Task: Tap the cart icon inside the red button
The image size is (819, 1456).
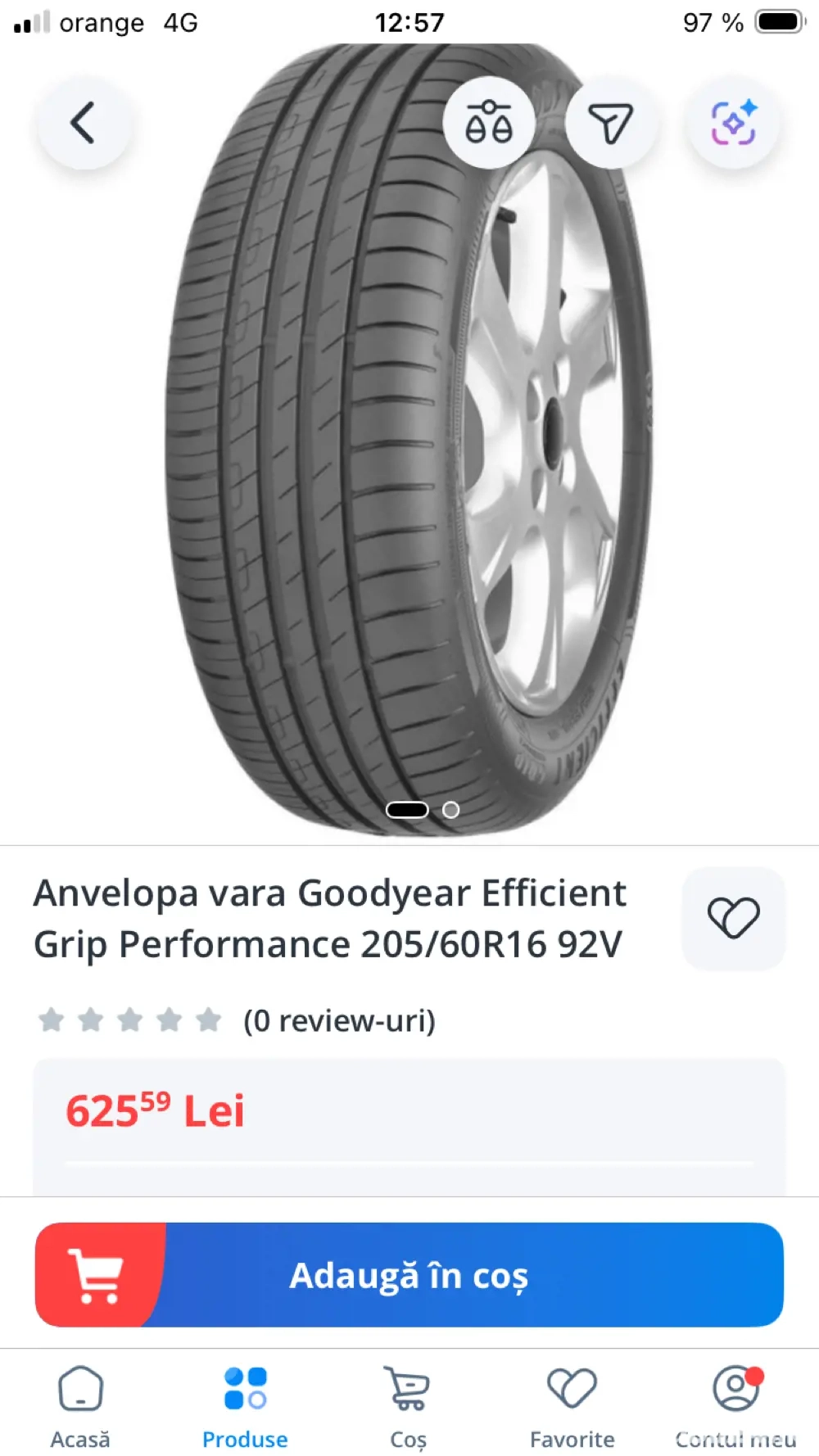Action: 97,1275
